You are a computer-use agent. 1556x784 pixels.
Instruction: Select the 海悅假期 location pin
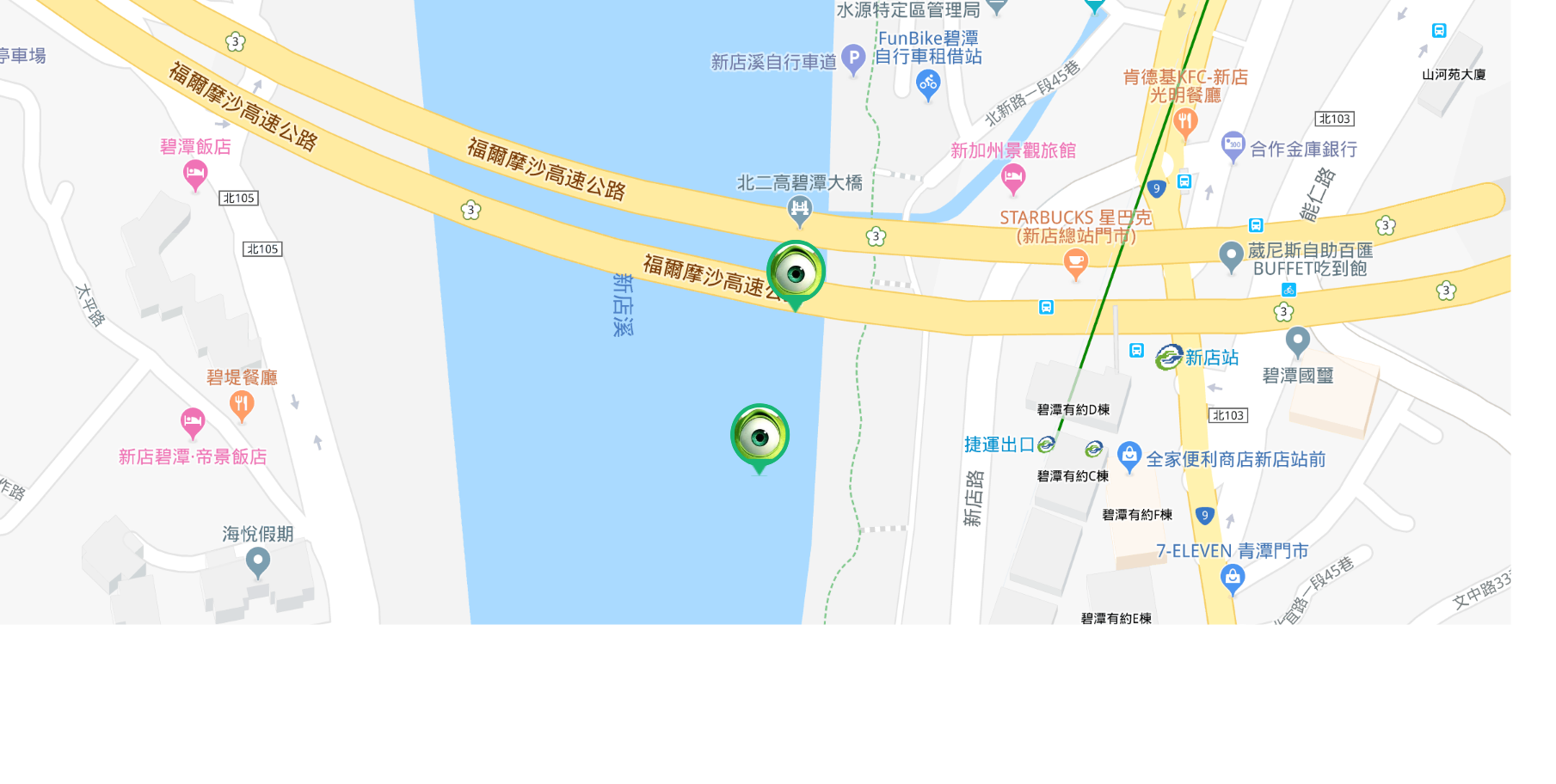pyautogui.click(x=258, y=562)
